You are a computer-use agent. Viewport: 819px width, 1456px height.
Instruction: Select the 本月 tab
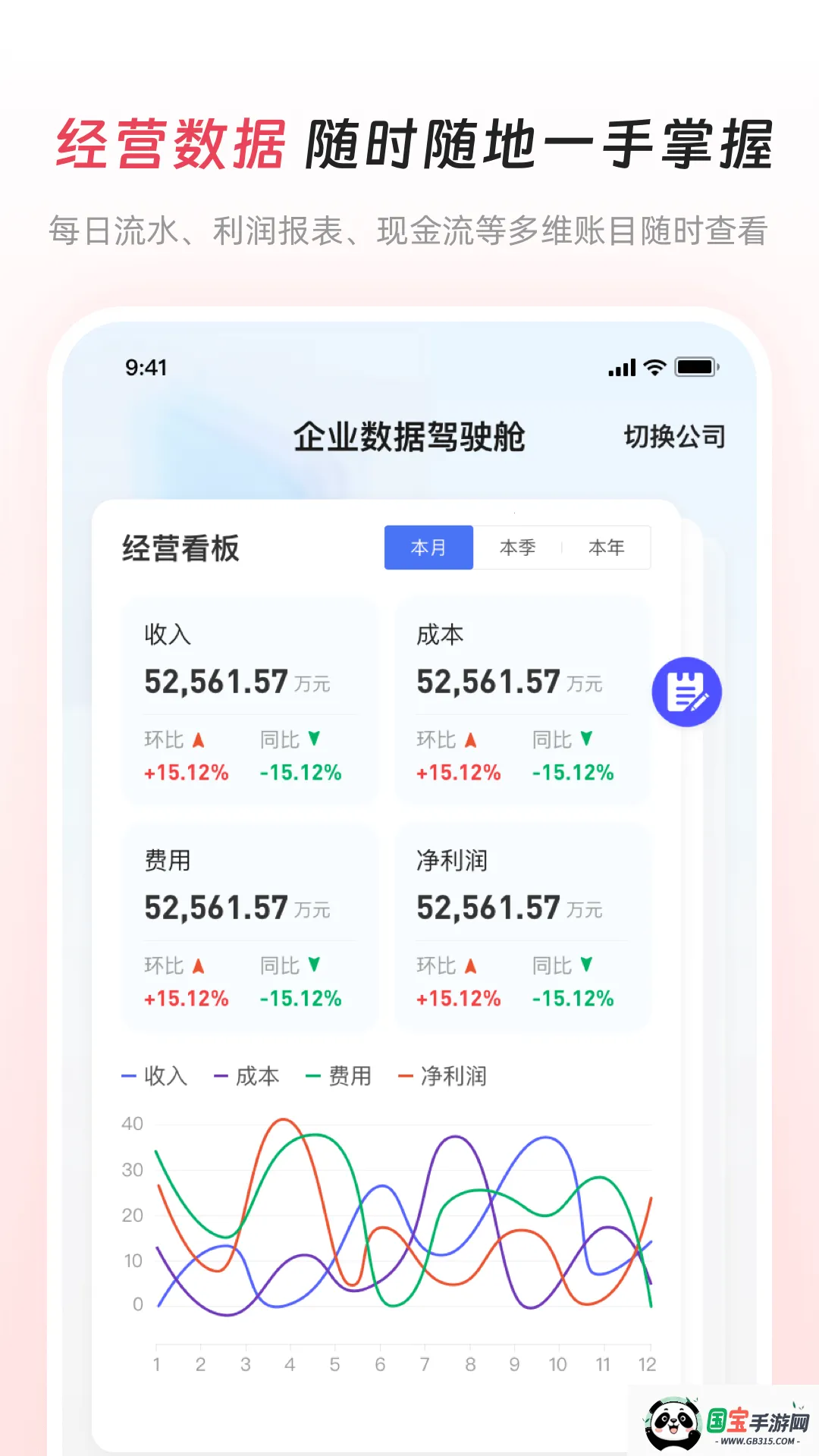point(428,547)
